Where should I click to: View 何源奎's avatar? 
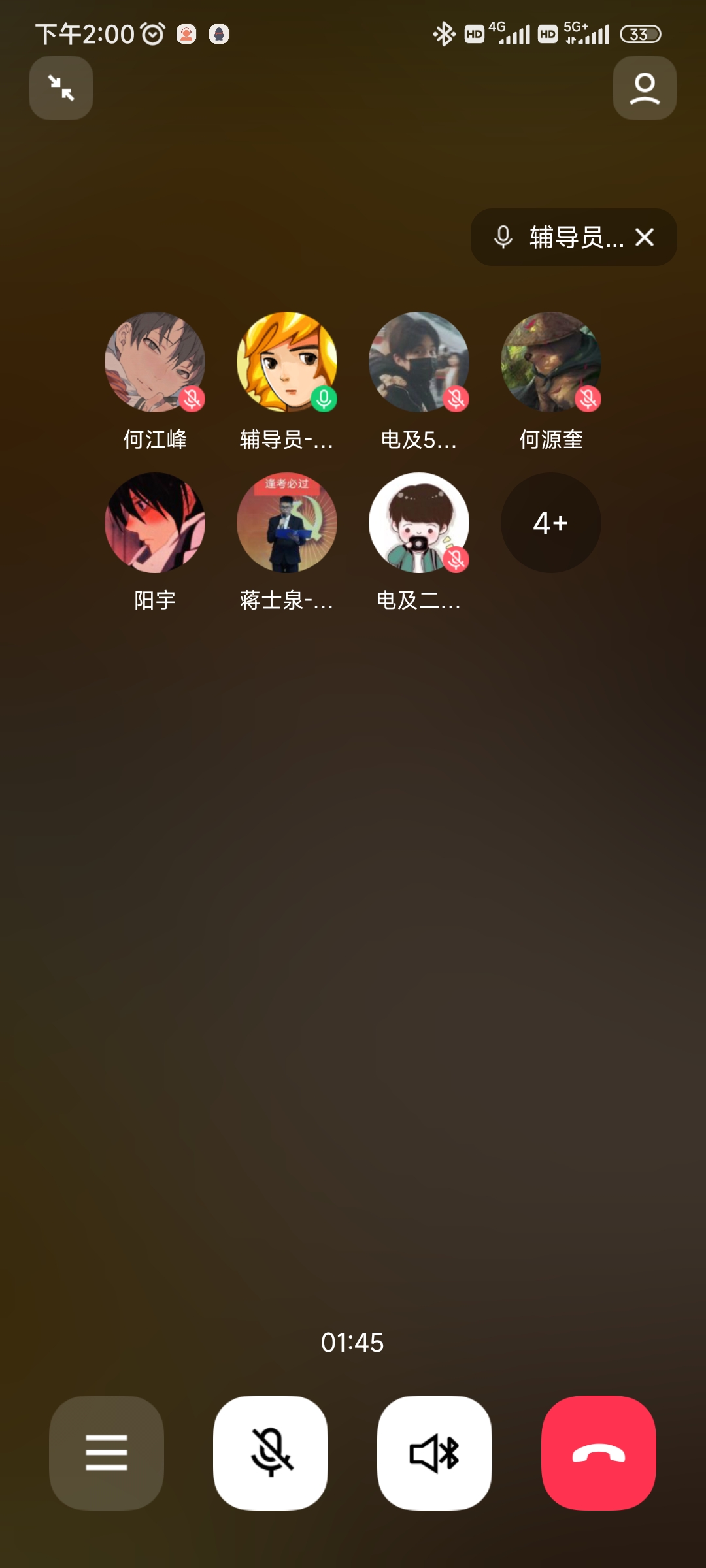[550, 362]
